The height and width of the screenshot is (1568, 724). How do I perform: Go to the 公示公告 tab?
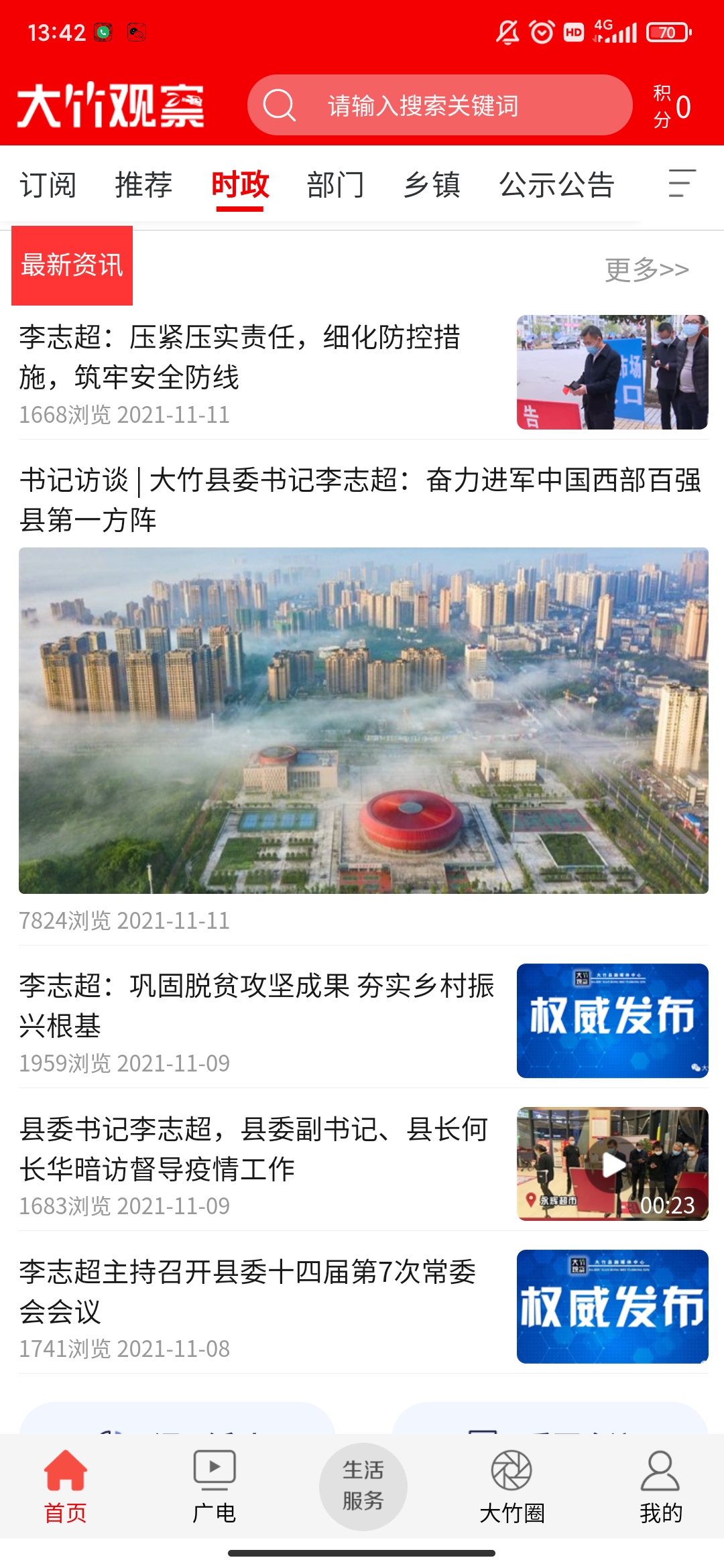556,185
